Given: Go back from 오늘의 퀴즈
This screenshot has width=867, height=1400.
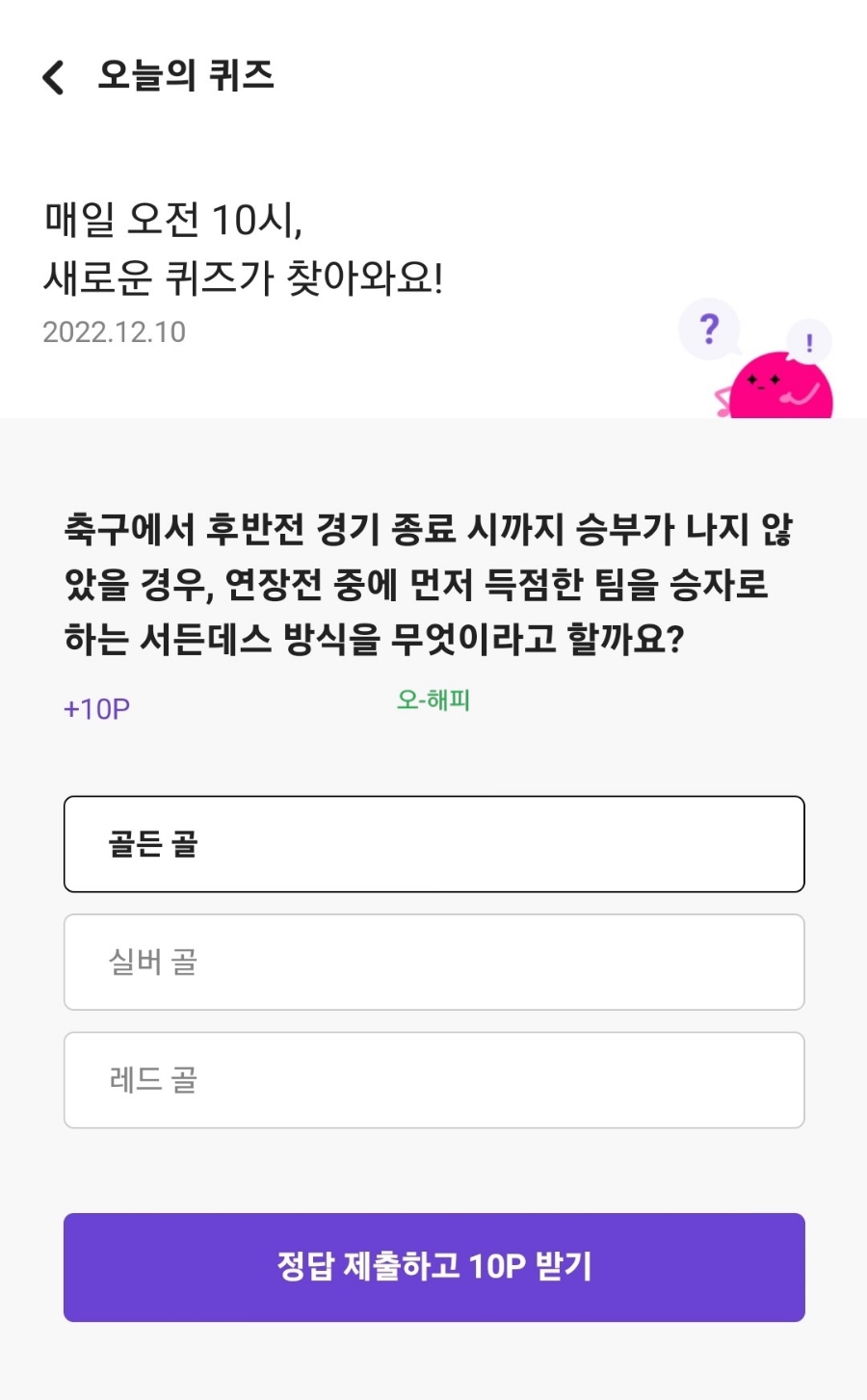Looking at the screenshot, I should [54, 77].
